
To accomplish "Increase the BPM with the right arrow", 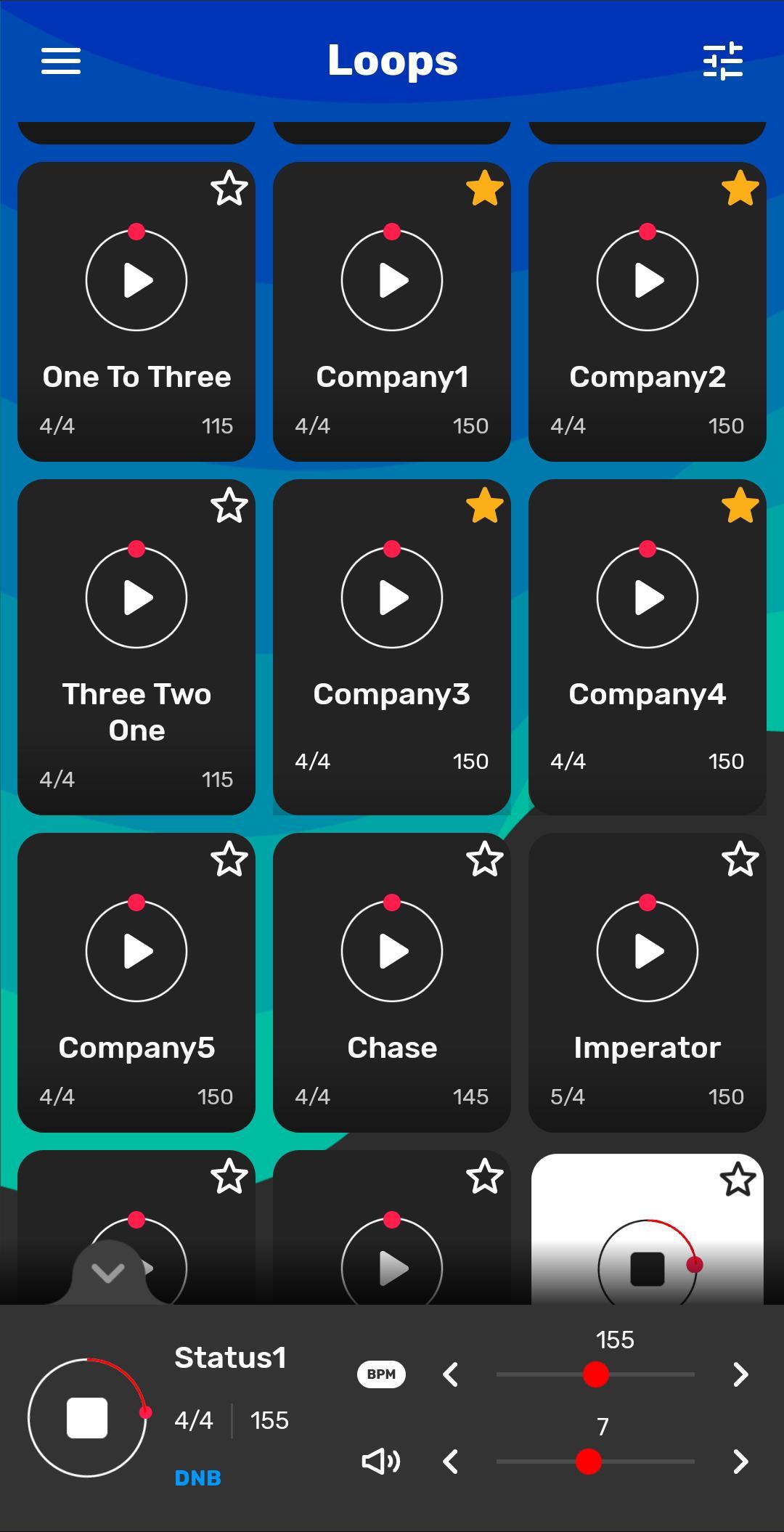I will 740,1374.
